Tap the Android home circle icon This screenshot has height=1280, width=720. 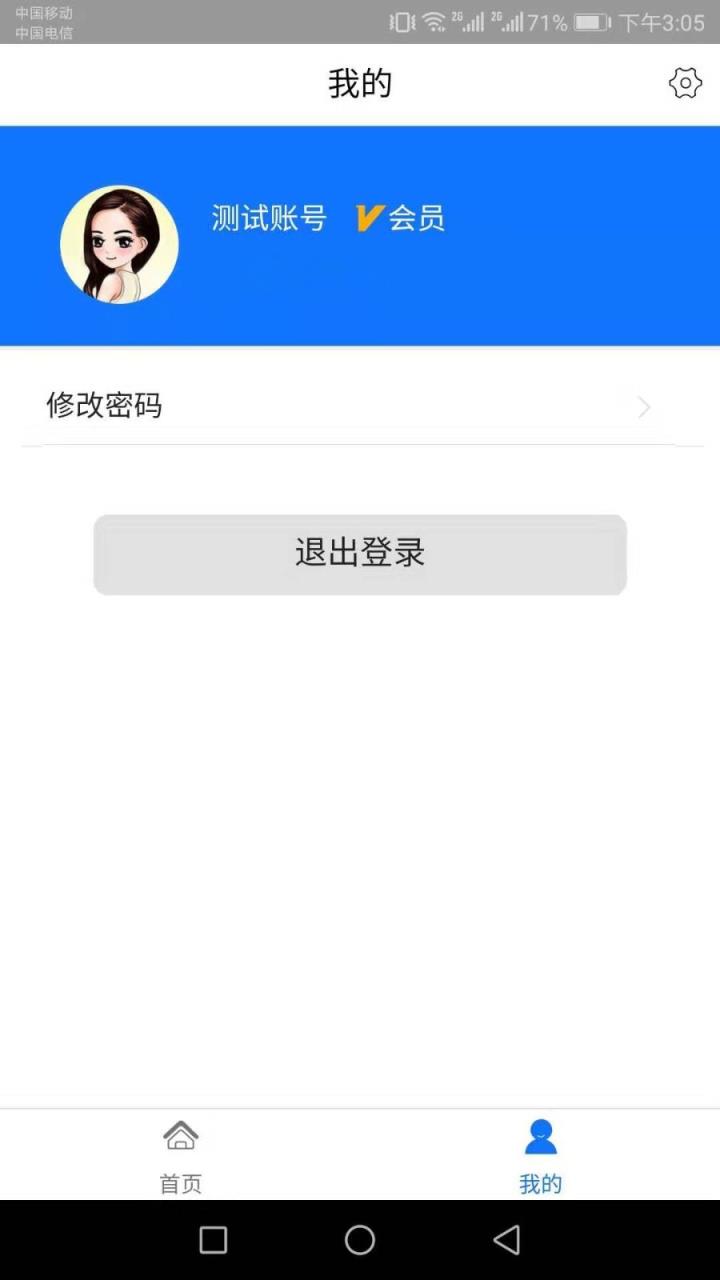[359, 1240]
